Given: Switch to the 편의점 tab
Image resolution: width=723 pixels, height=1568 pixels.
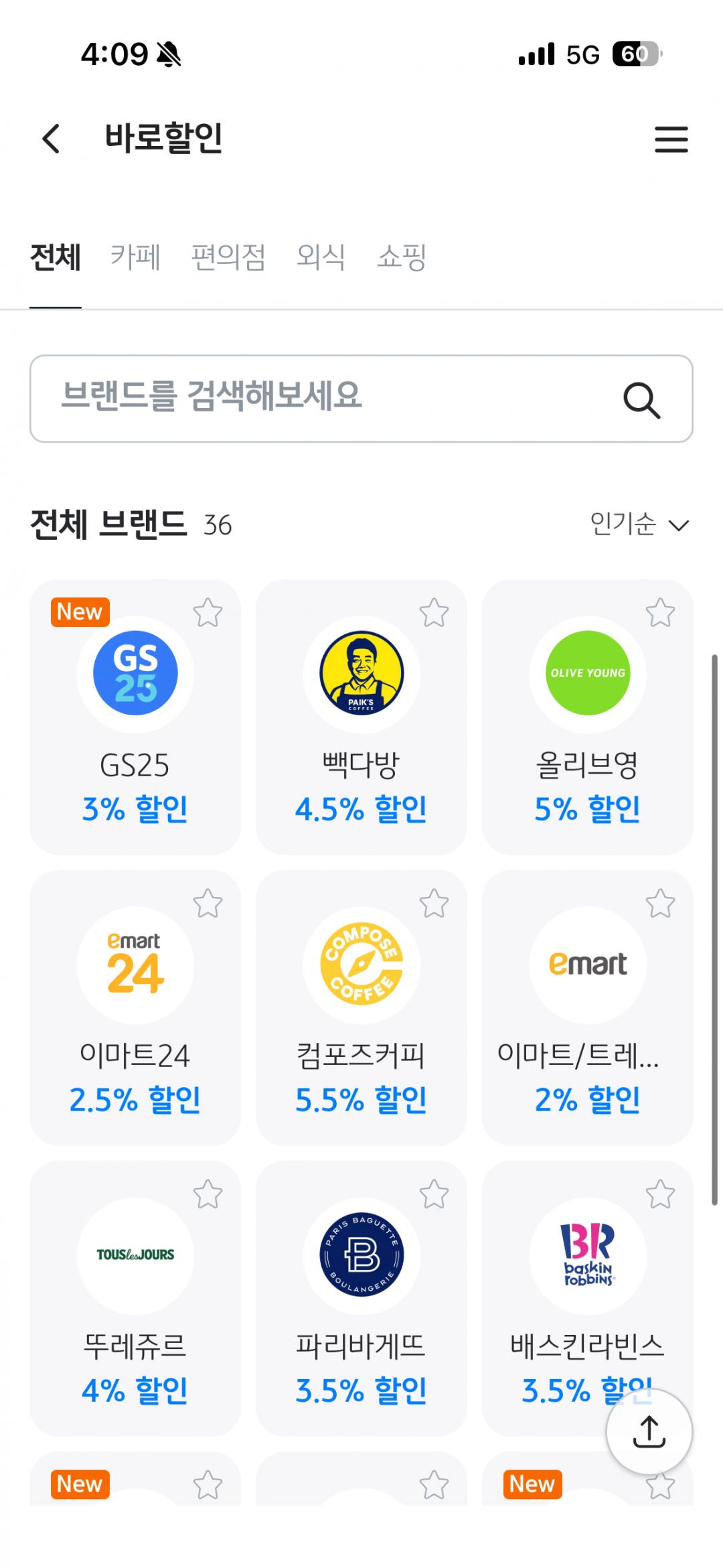Looking at the screenshot, I should coord(228,257).
